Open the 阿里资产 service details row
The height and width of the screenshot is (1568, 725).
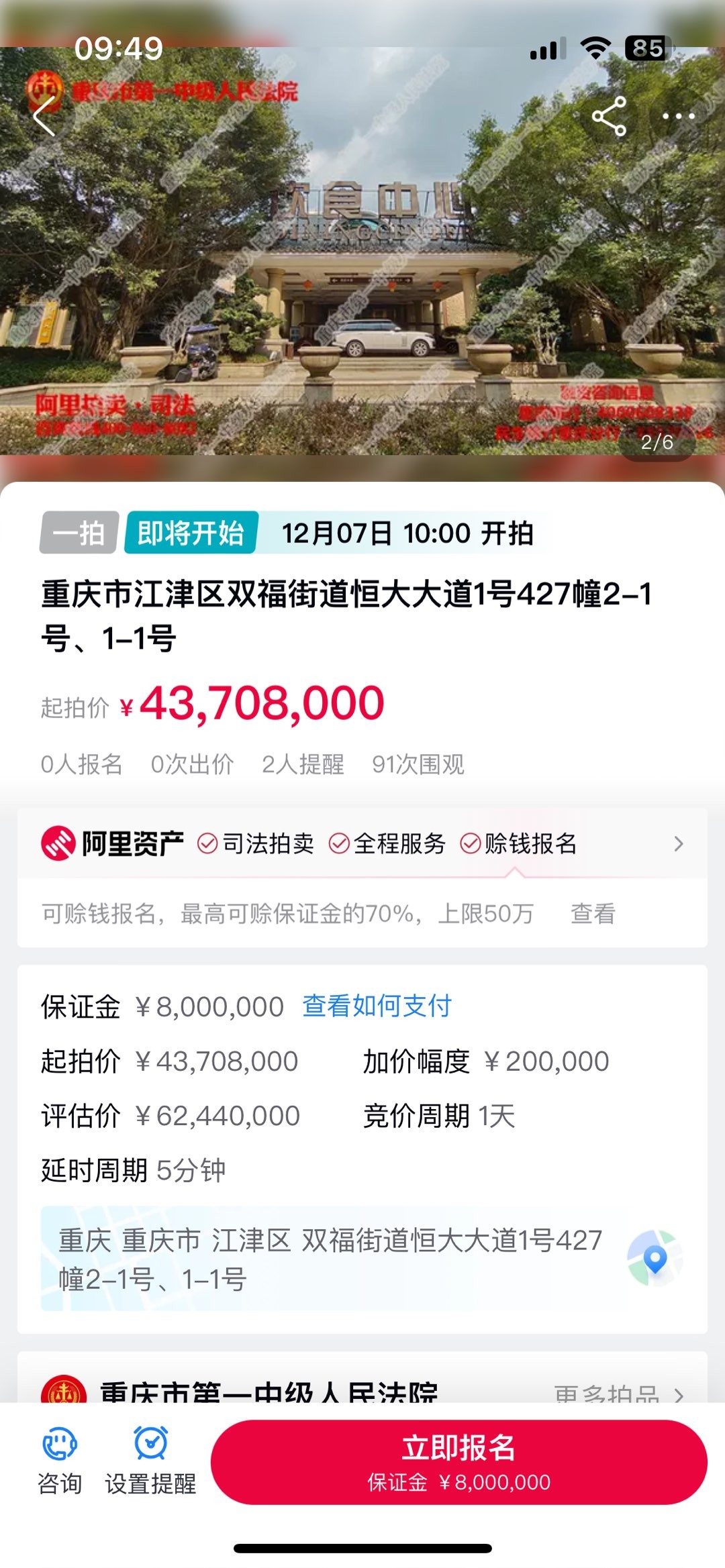coord(362,843)
